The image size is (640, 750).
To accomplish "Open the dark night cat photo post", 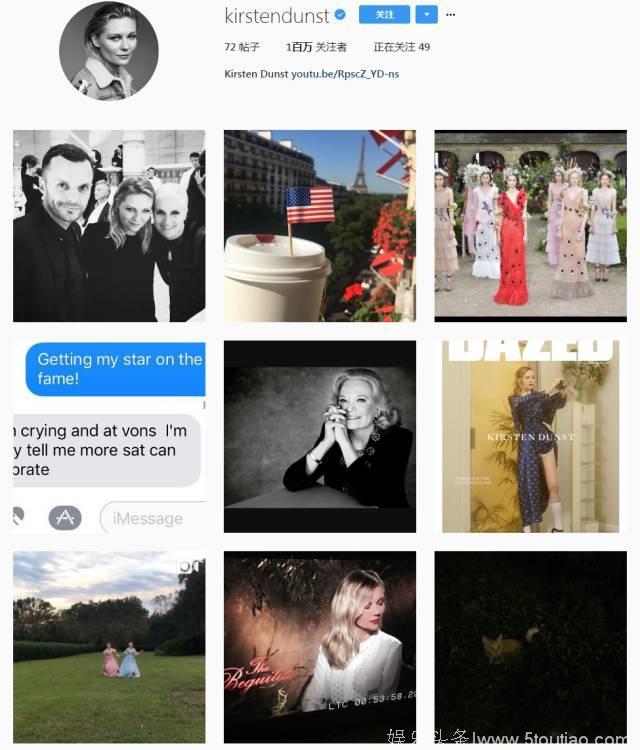I will pyautogui.click(x=530, y=647).
